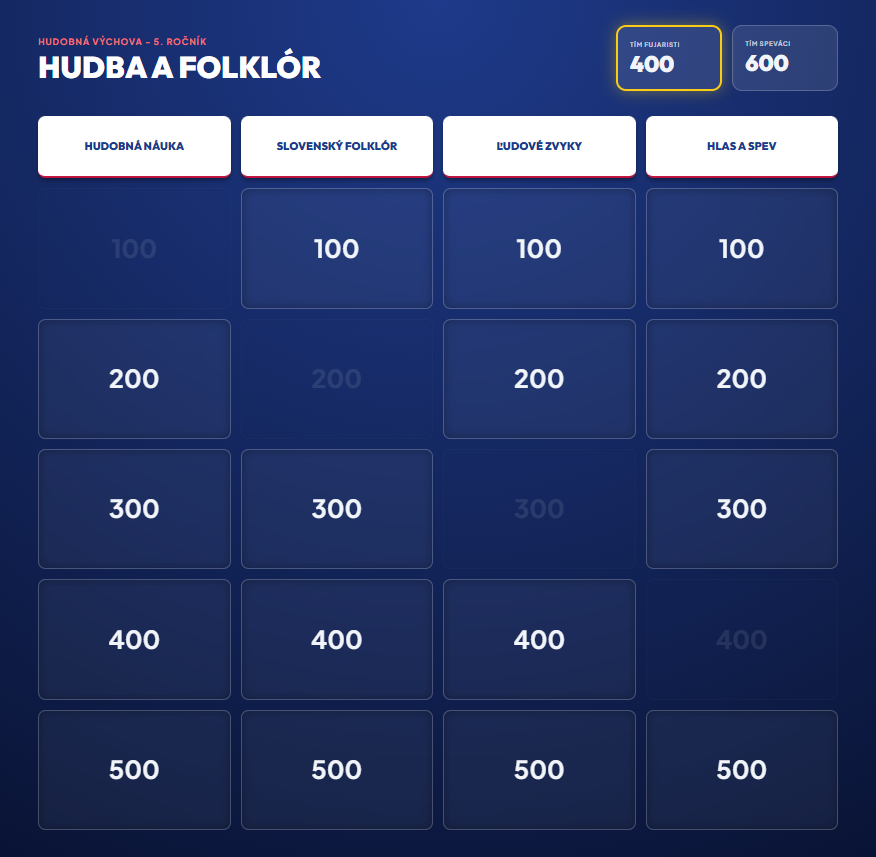Pick the 100 question in Ľudové zvyky
Viewport: 876px width, 857px height.
point(539,249)
